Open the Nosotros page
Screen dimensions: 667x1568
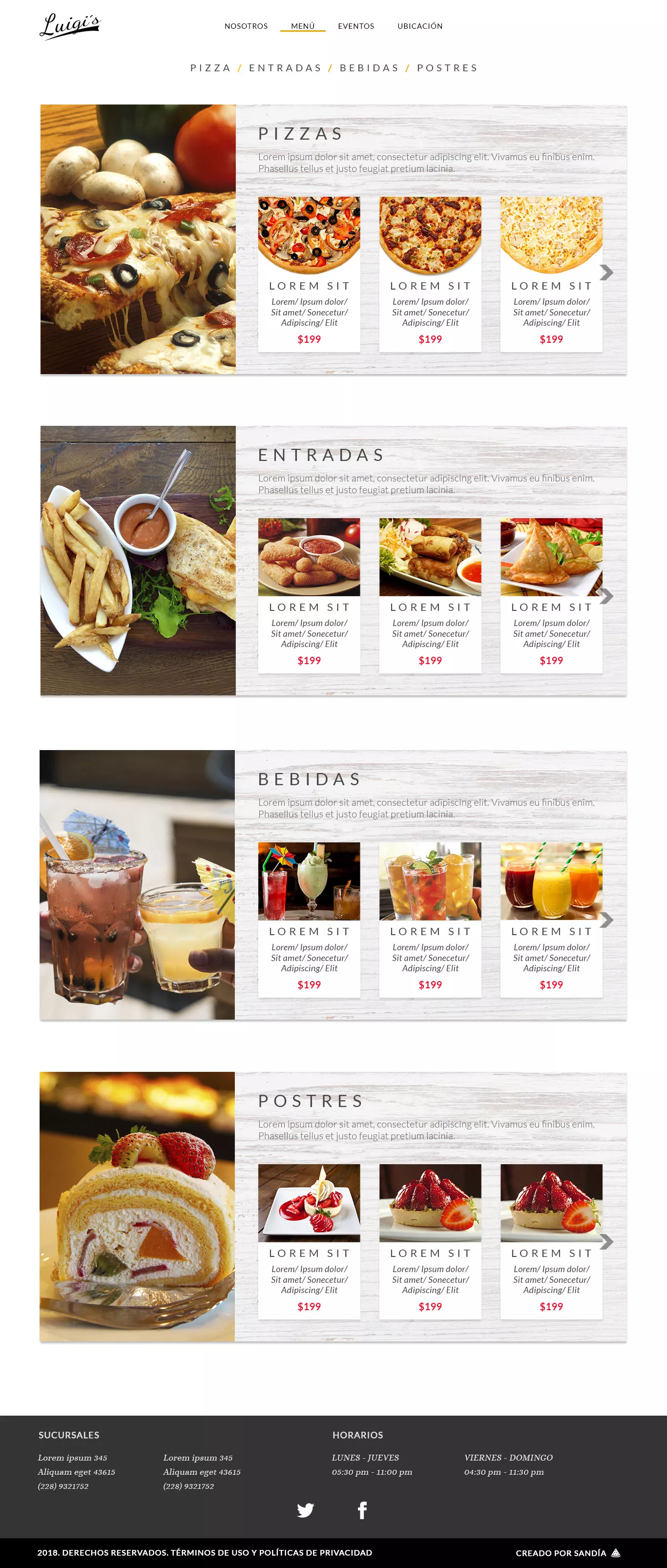click(x=246, y=26)
